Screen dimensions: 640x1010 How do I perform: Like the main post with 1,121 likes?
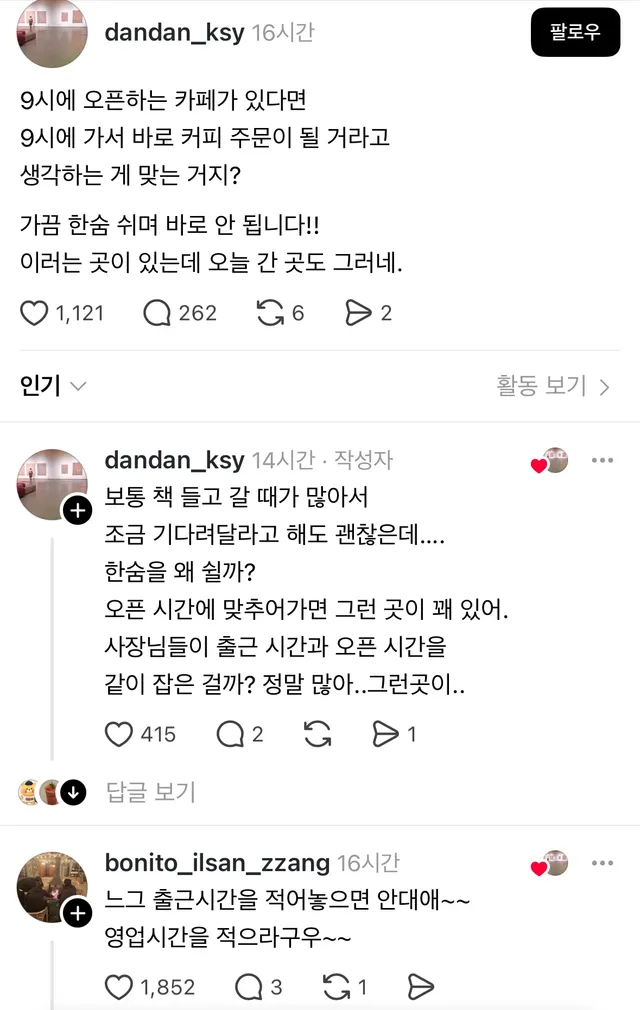[x=35, y=313]
